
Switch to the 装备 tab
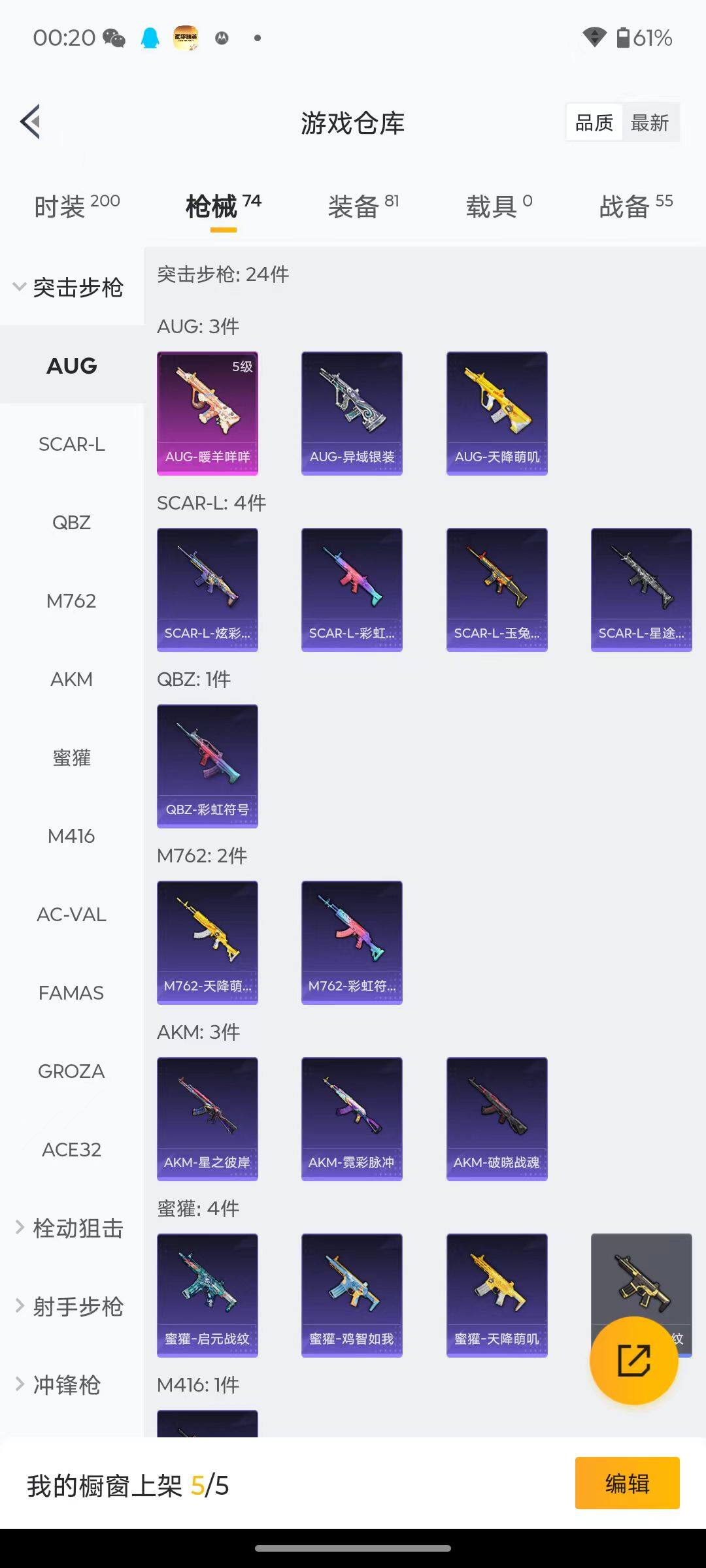tap(363, 206)
